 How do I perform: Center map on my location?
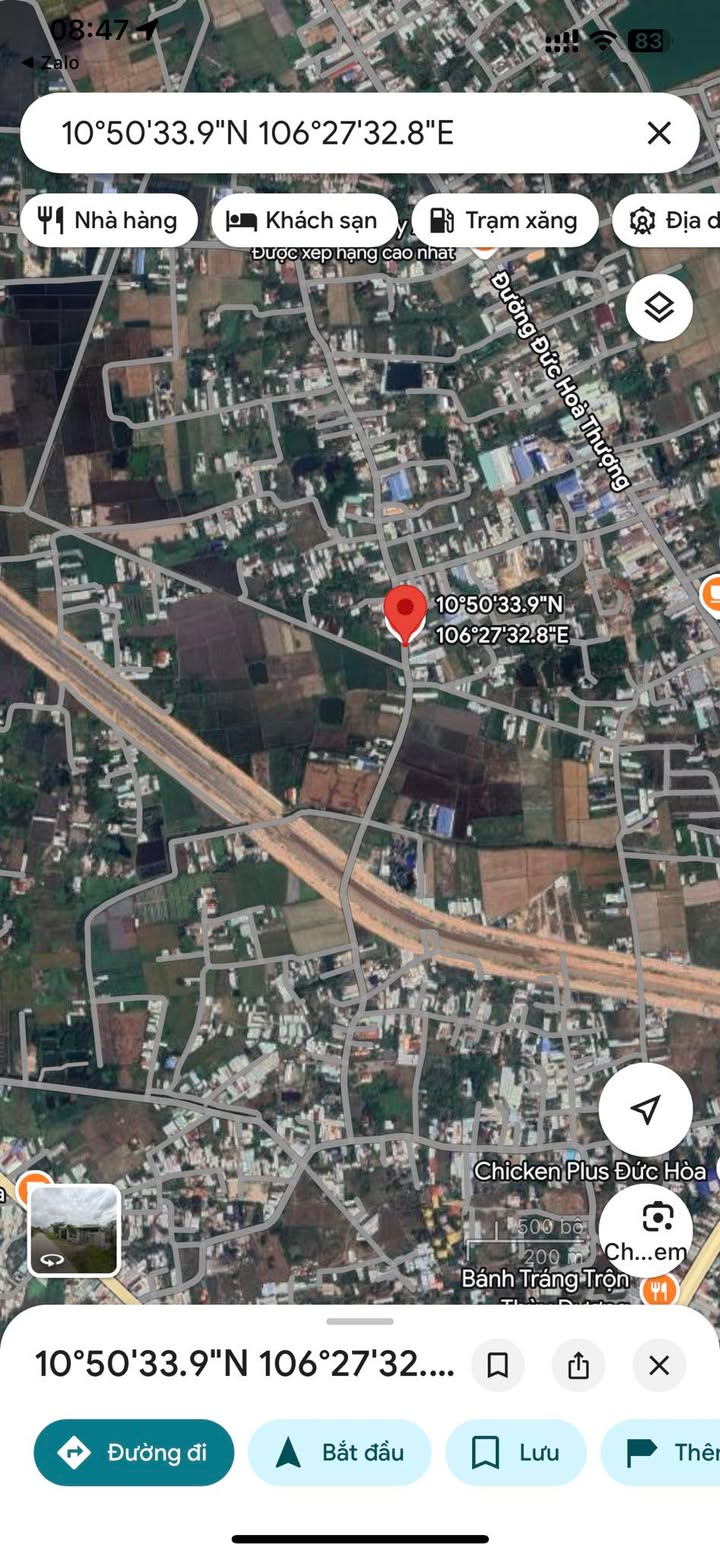(645, 1109)
